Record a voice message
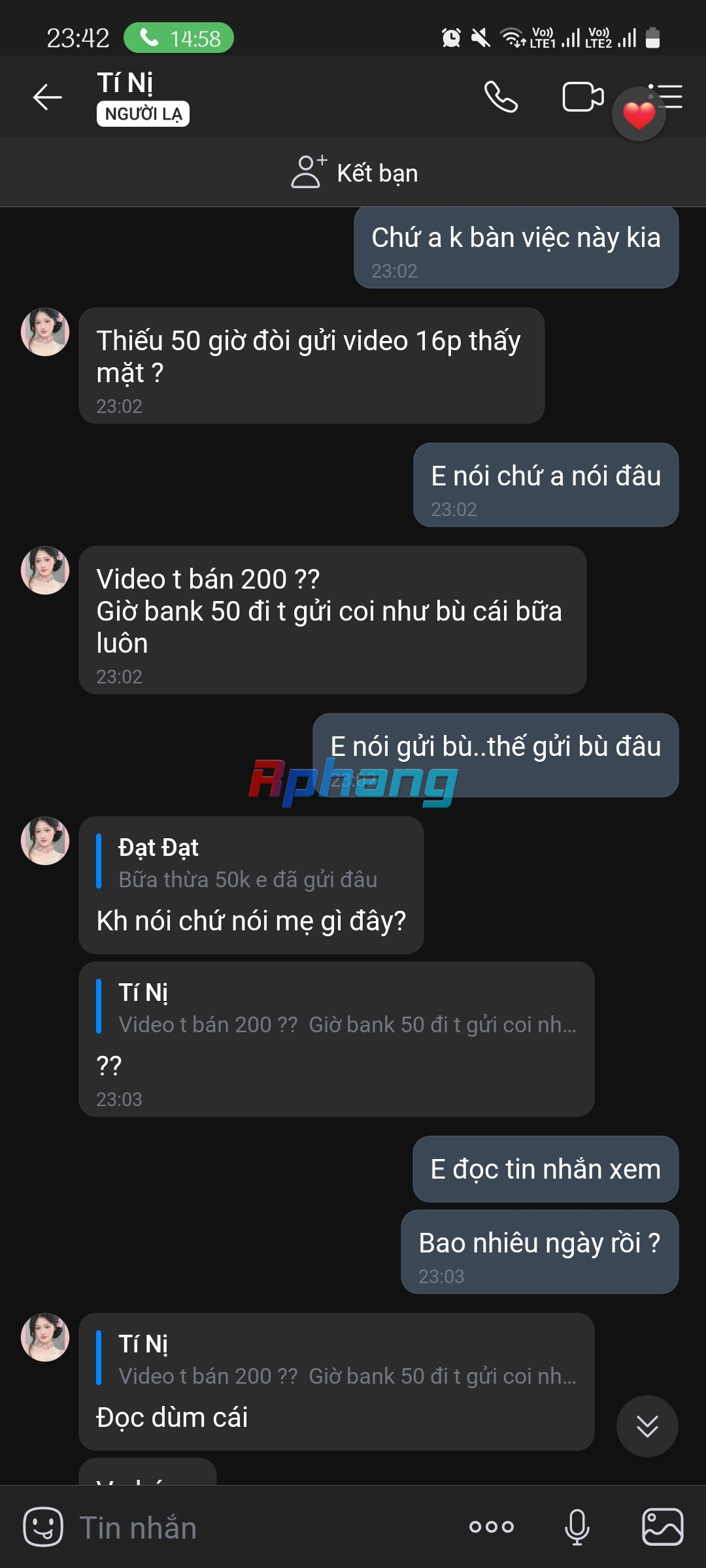 tap(577, 1527)
